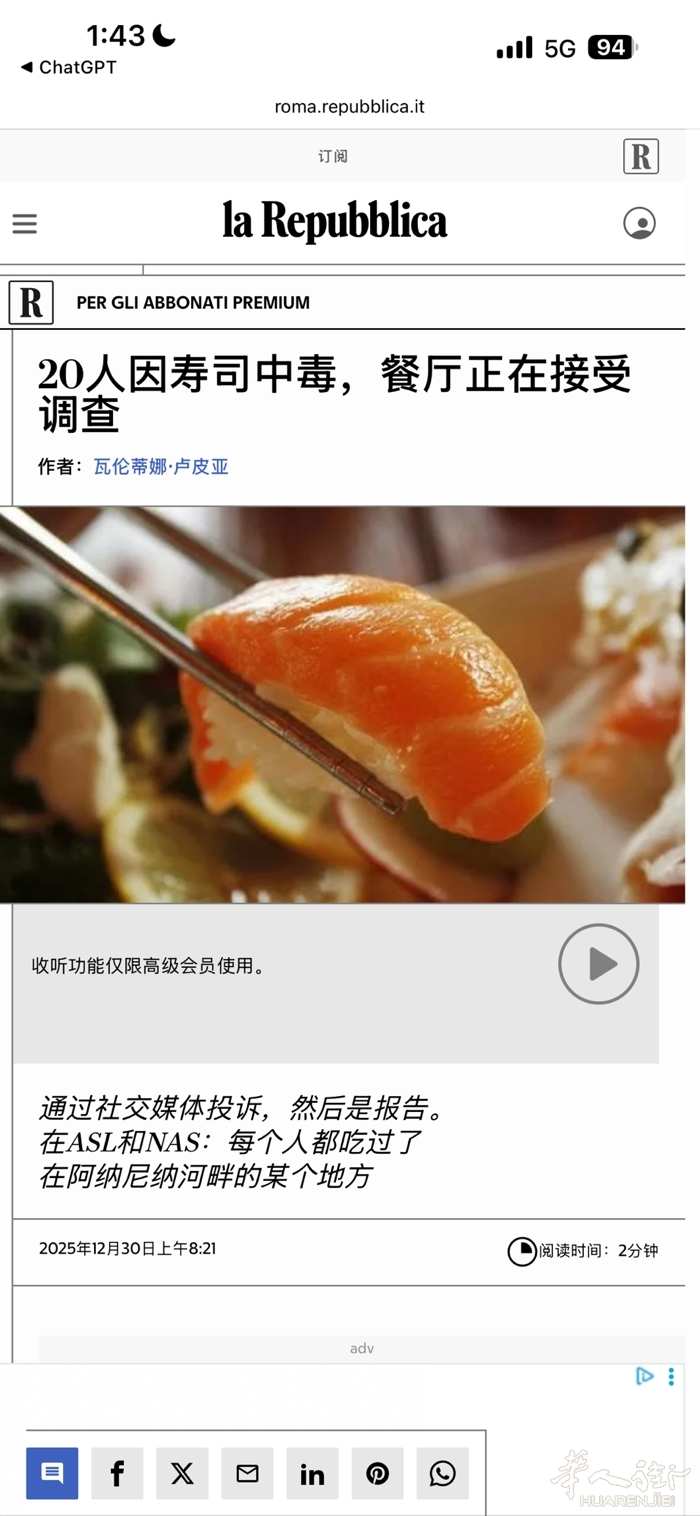Tap the 订阅 subscribe link
The height and width of the screenshot is (1516, 700).
[333, 157]
